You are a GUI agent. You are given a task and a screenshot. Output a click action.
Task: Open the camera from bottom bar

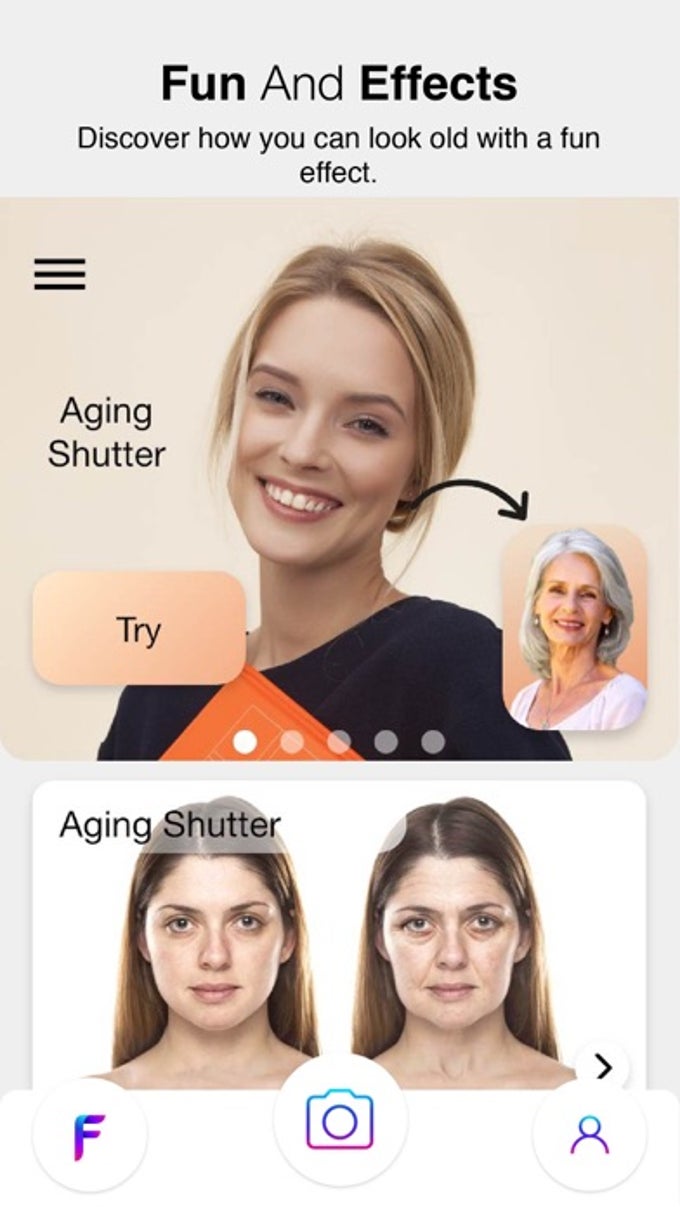coord(340,1120)
